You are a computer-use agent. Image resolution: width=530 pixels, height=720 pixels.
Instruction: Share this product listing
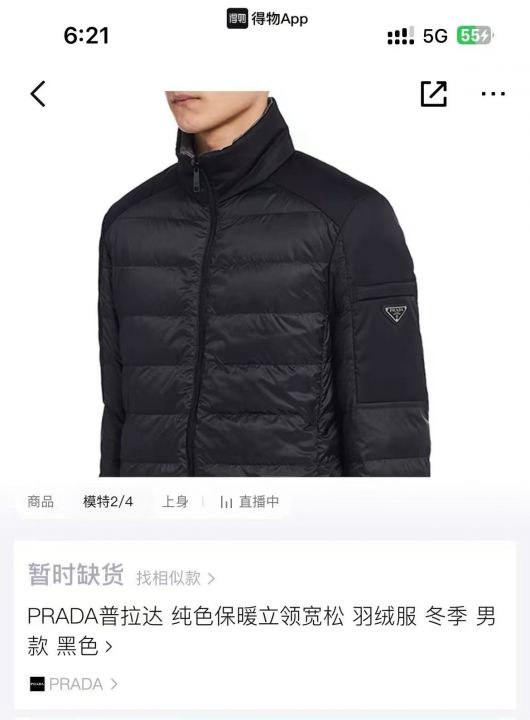pyautogui.click(x=434, y=94)
